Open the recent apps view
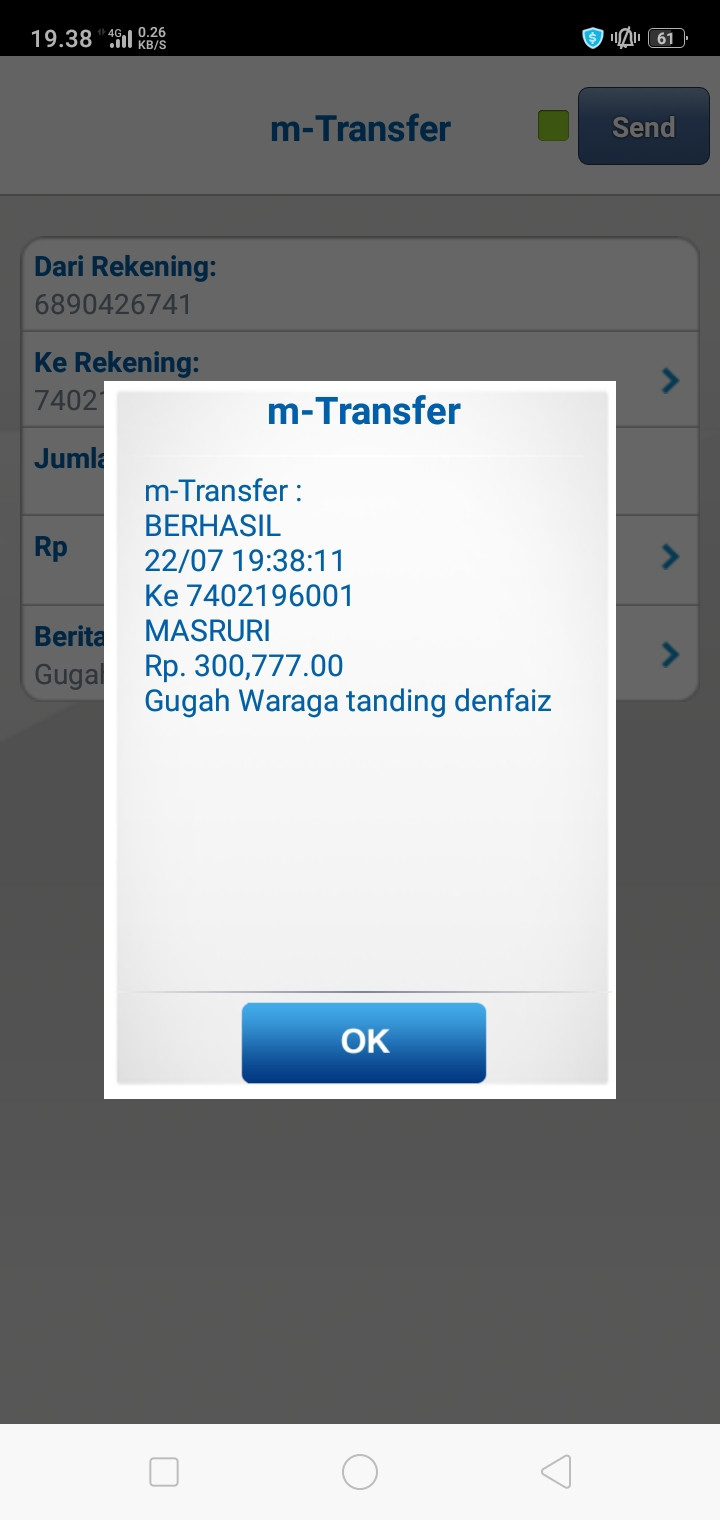 tap(164, 1471)
